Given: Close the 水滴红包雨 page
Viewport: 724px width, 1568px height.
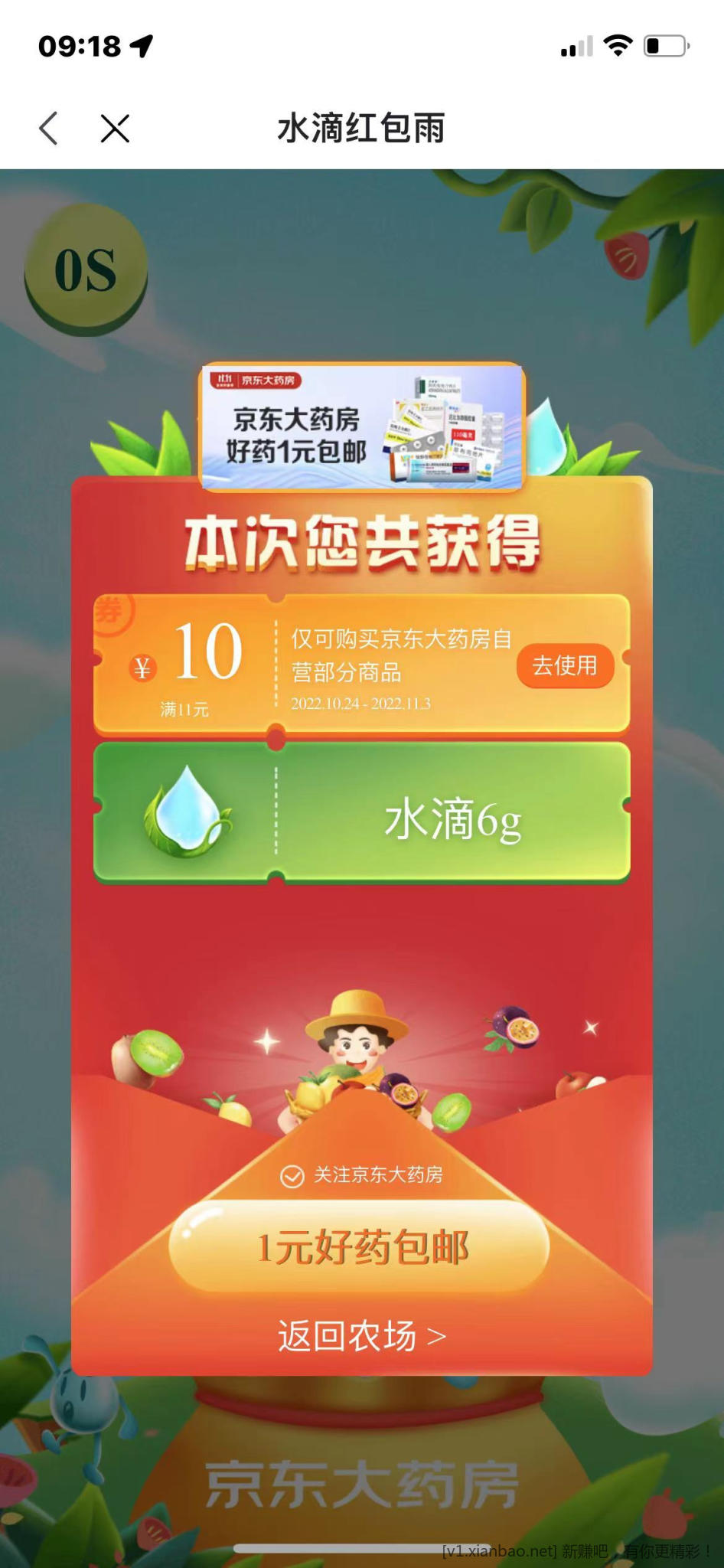Looking at the screenshot, I should click(x=115, y=128).
